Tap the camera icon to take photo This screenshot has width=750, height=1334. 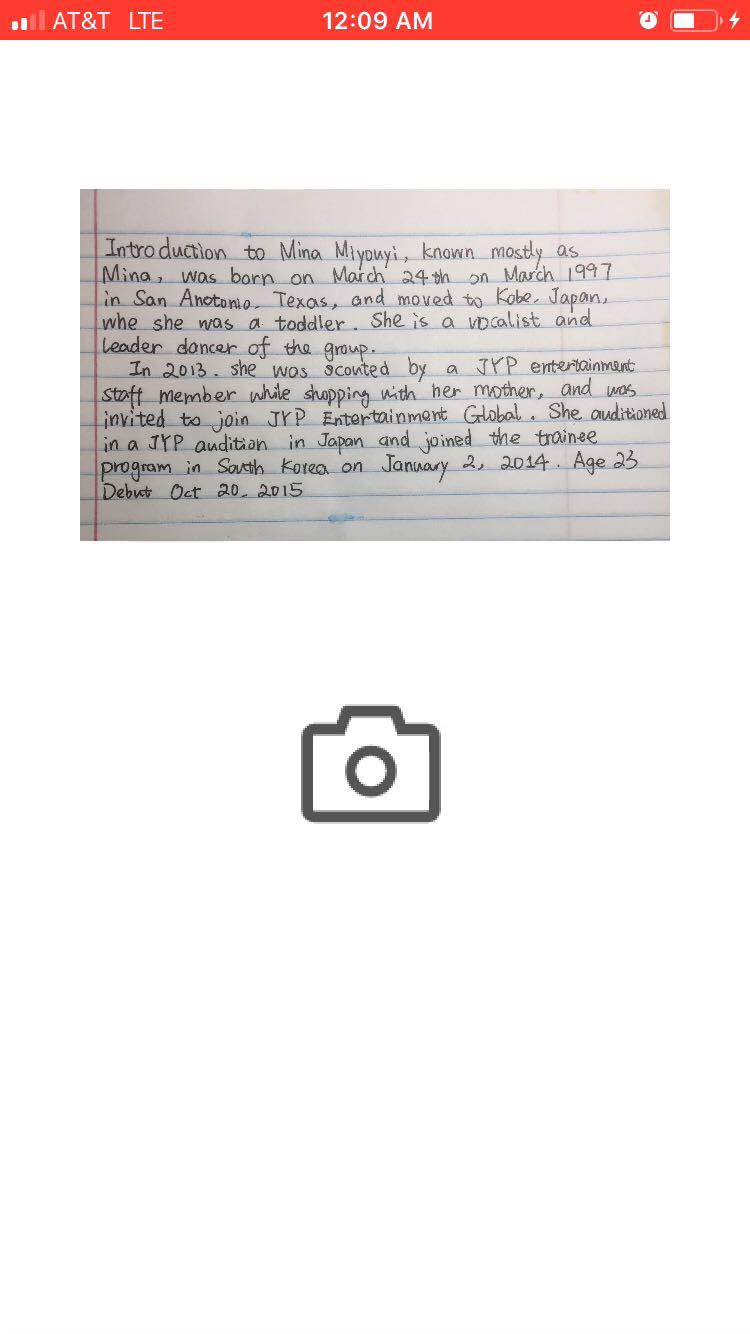371,764
